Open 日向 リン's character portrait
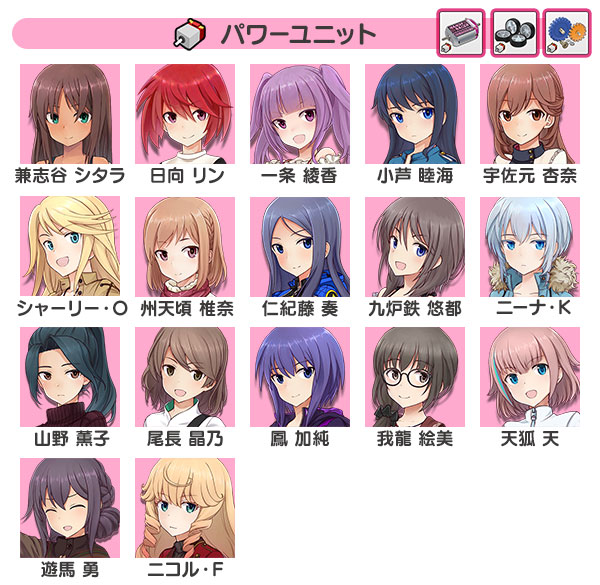 click(x=185, y=114)
